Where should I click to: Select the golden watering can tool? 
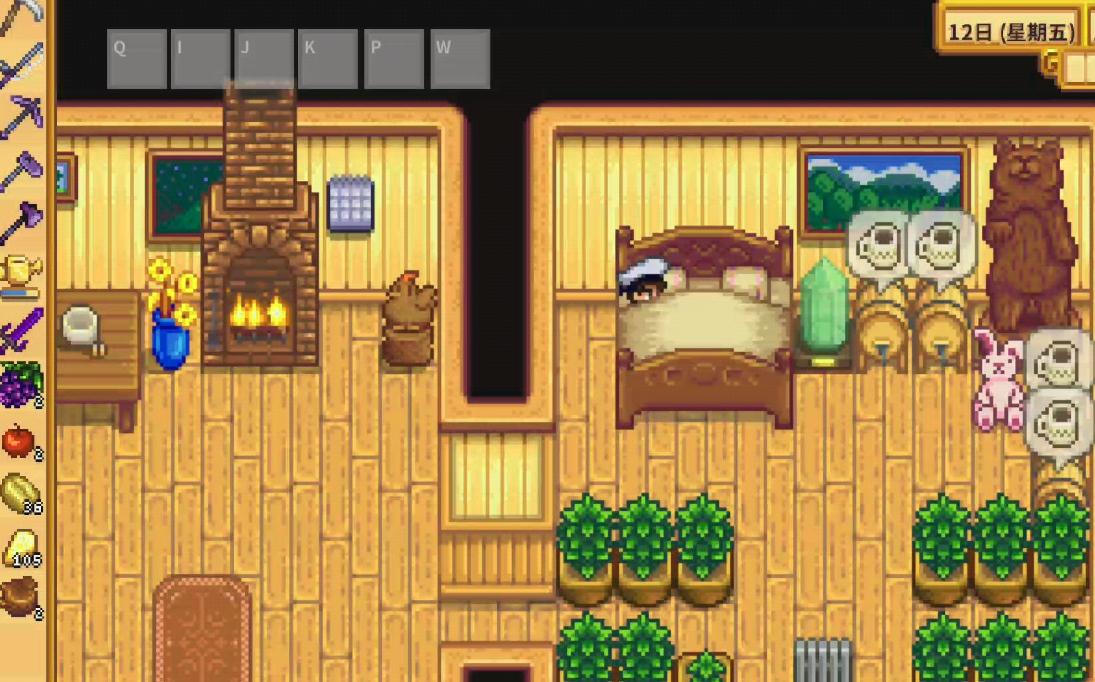(21, 274)
